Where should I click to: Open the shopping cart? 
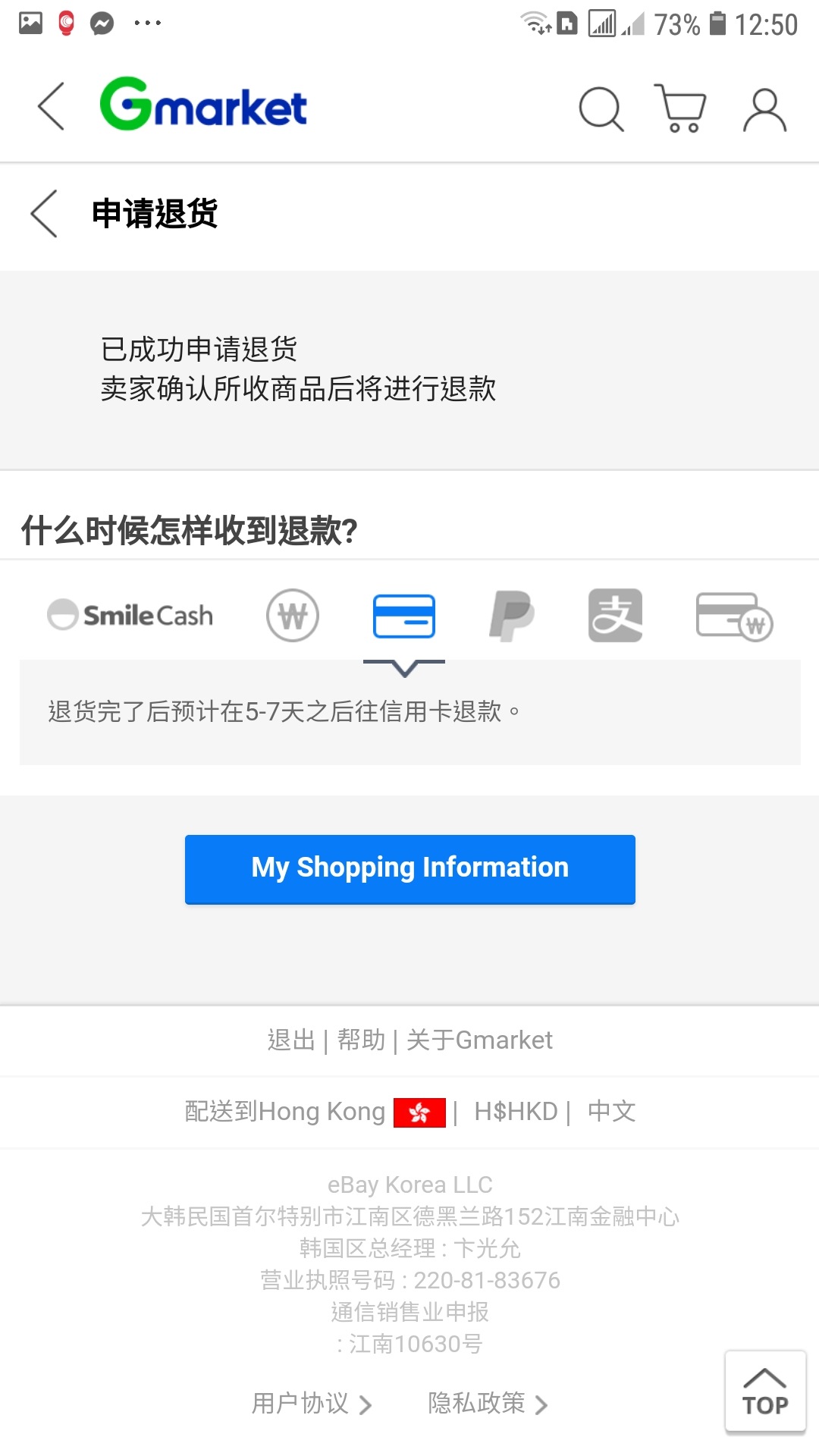pyautogui.click(x=680, y=108)
